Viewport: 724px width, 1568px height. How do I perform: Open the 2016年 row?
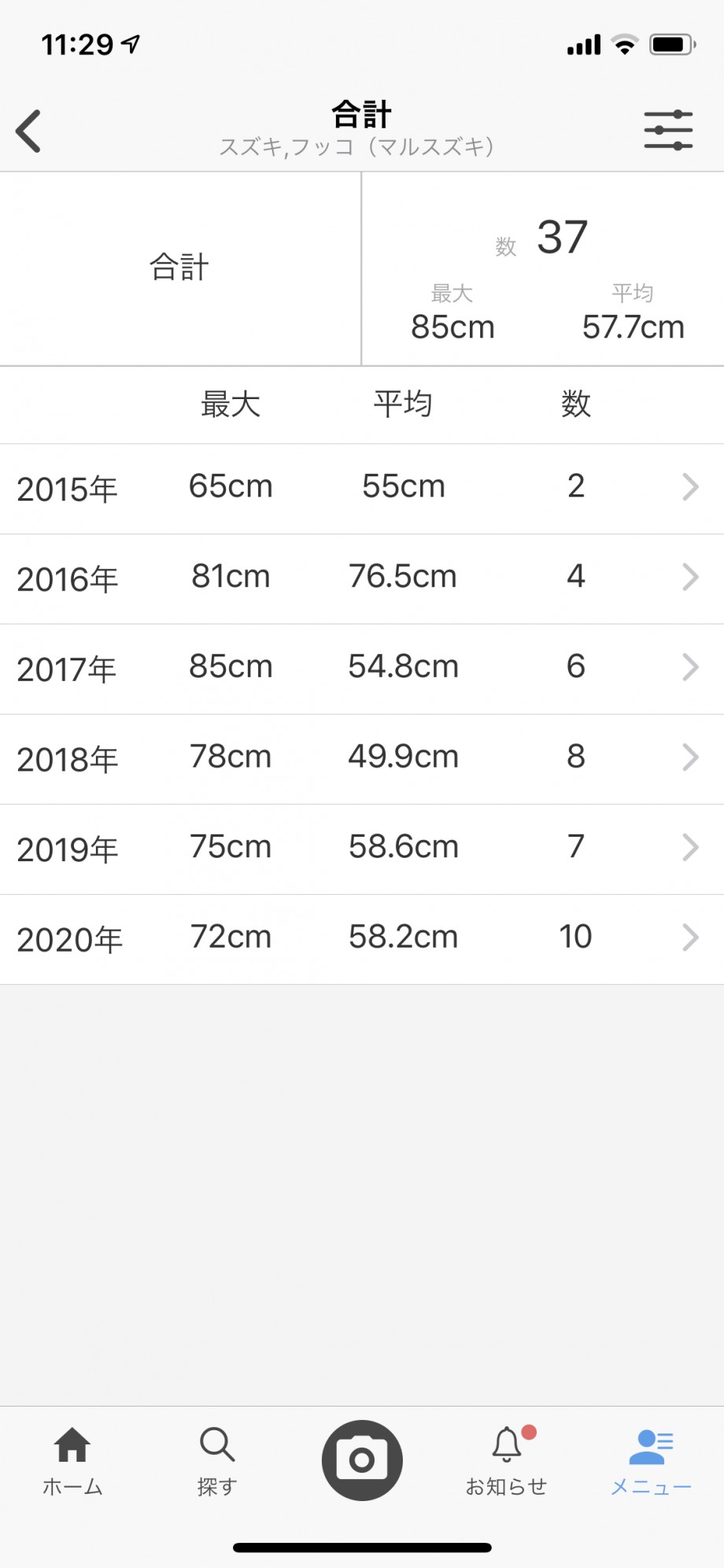point(362,579)
